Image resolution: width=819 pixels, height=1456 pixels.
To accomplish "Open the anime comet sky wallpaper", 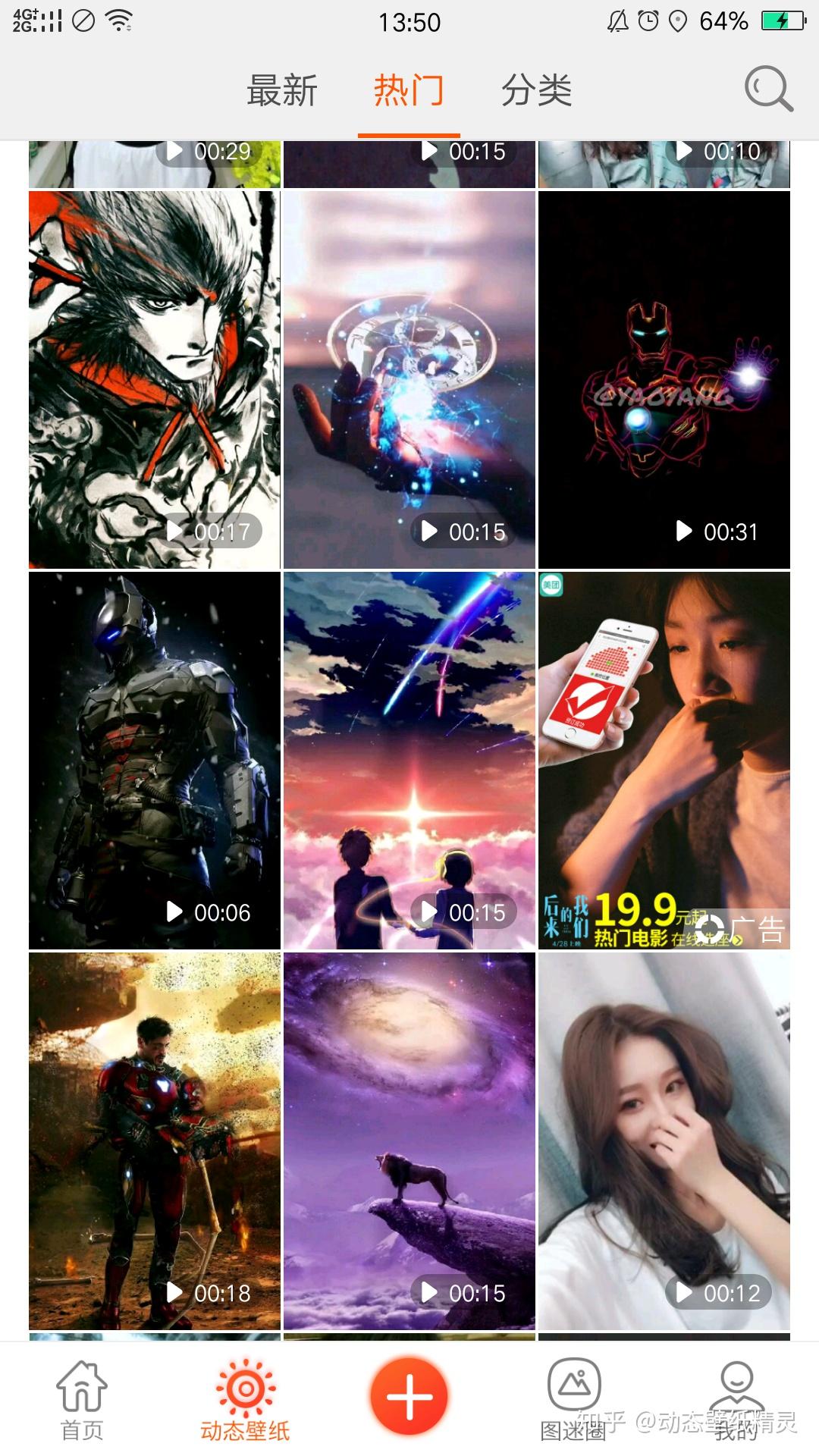I will 409,760.
